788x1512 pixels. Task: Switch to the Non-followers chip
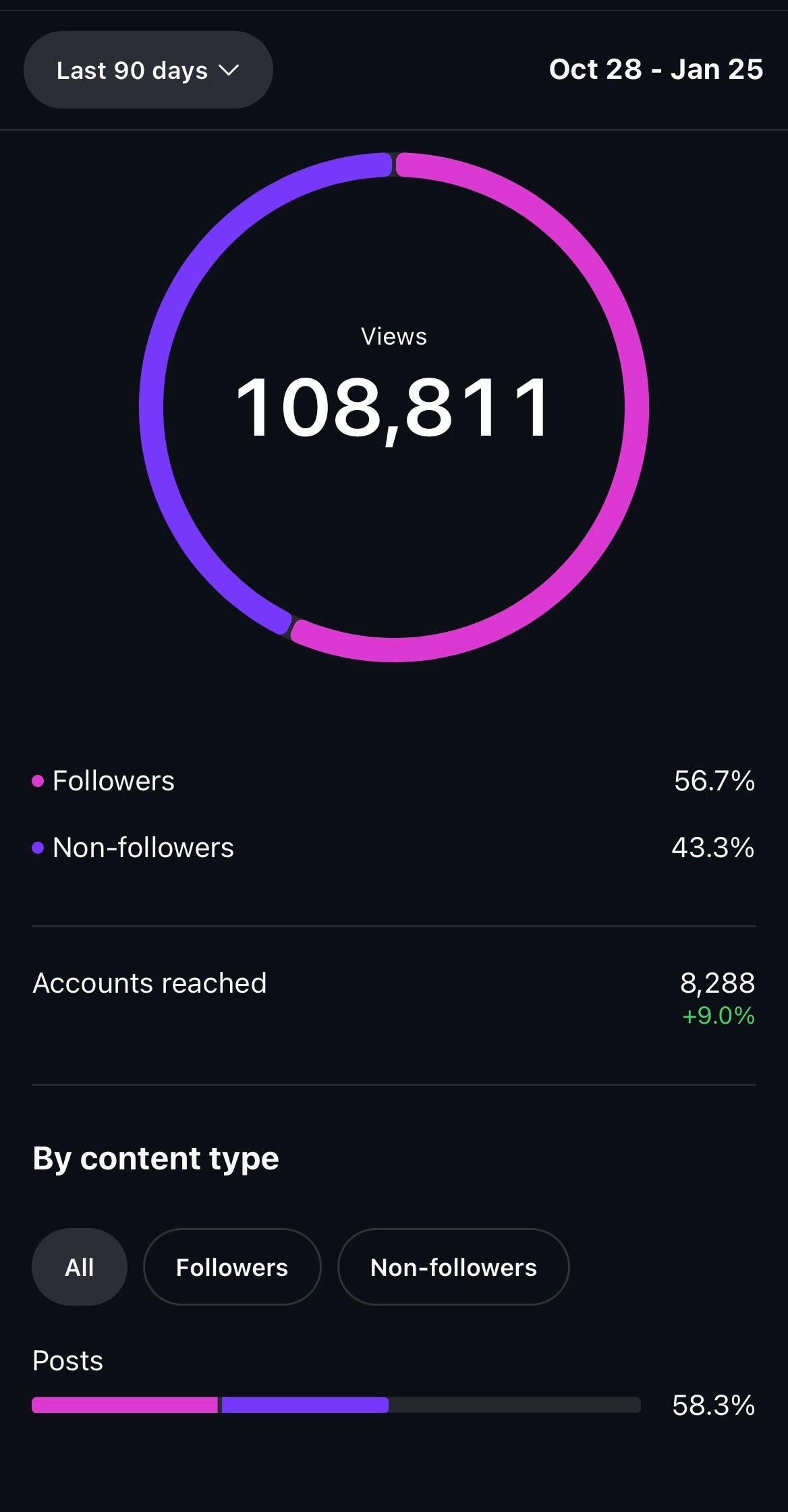(x=453, y=1267)
